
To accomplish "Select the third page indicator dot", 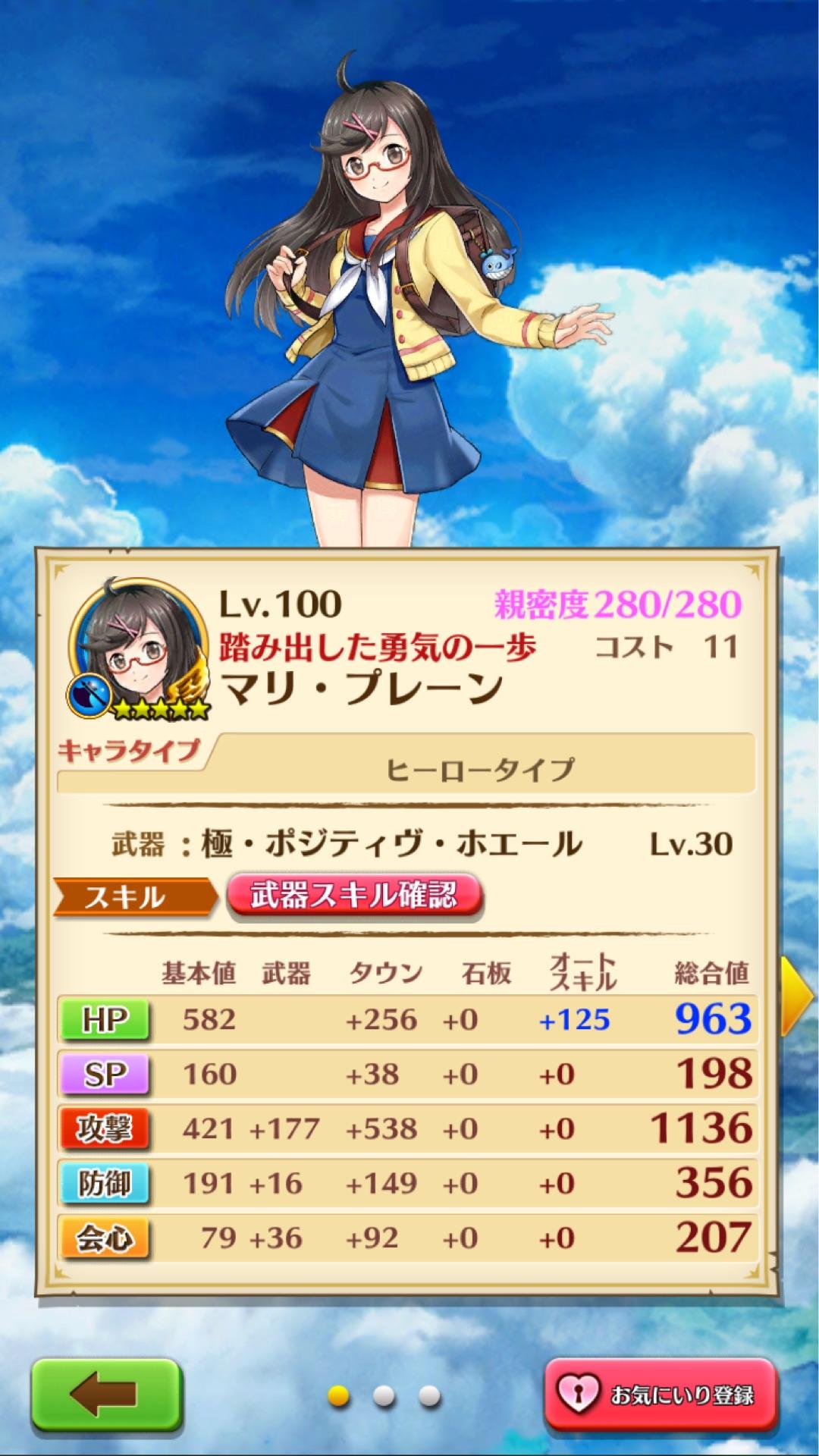I will (x=430, y=1394).
